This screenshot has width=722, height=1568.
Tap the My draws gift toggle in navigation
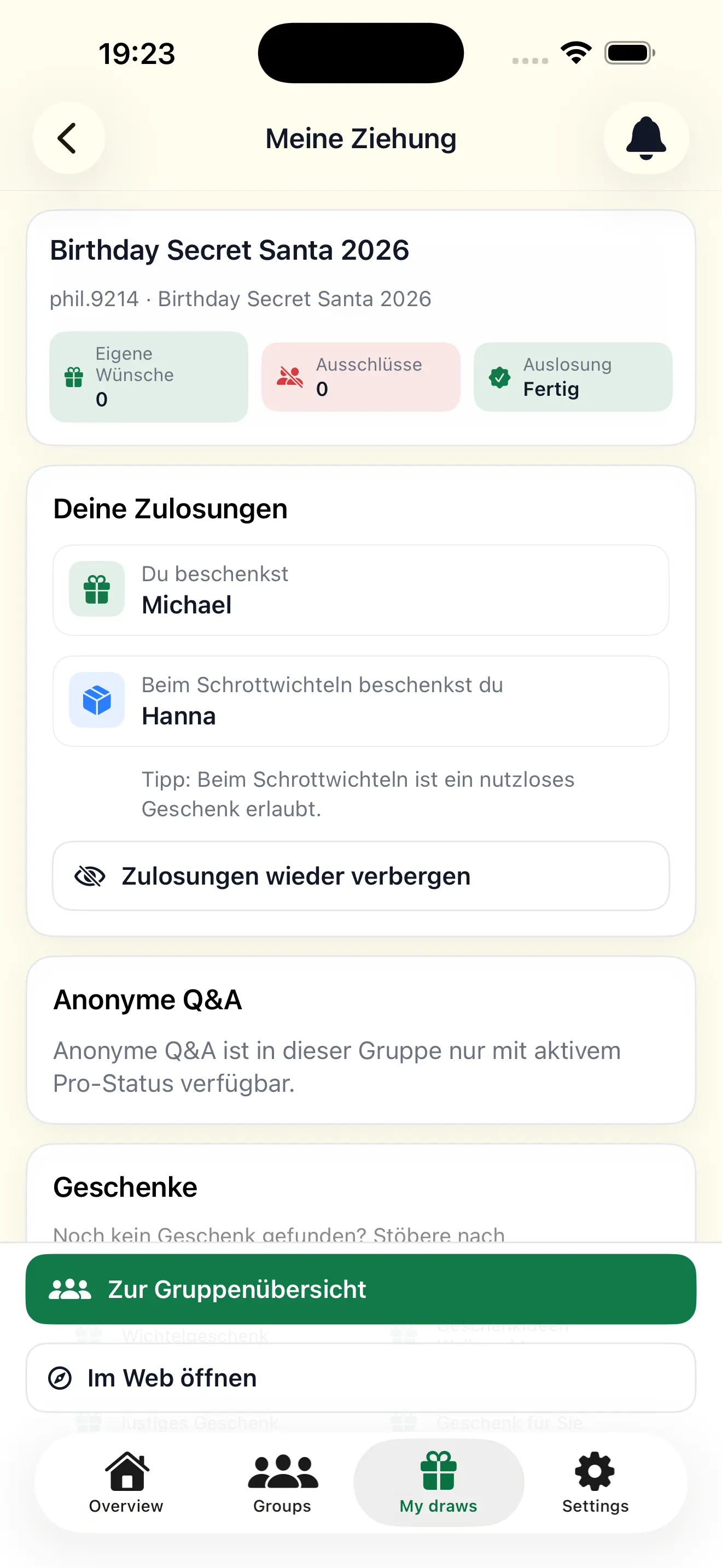[x=438, y=1482]
